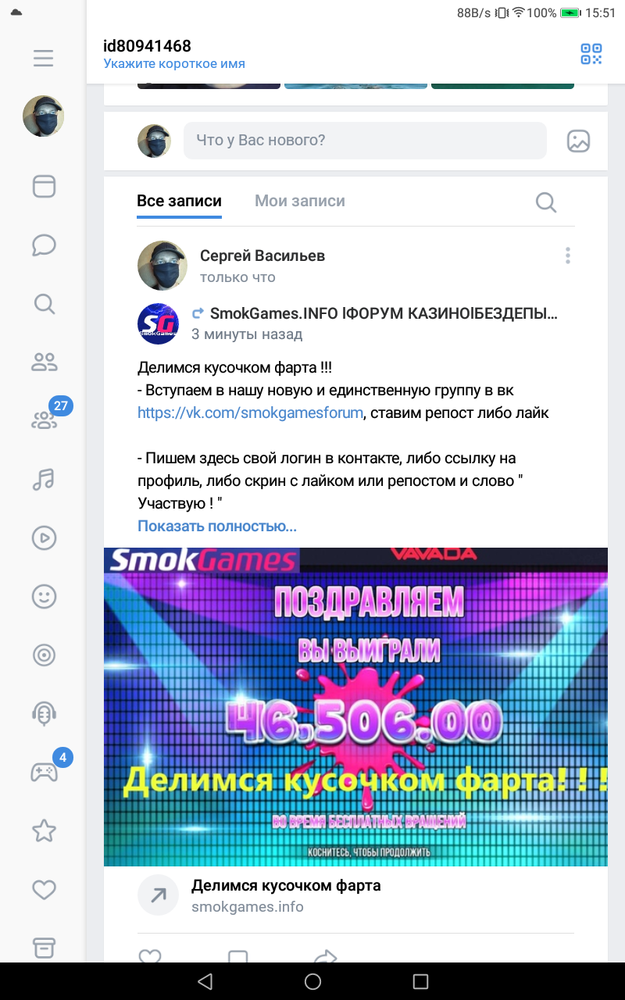Image resolution: width=625 pixels, height=1000 pixels.
Task: Select the "Все записи" tab
Action: [179, 201]
